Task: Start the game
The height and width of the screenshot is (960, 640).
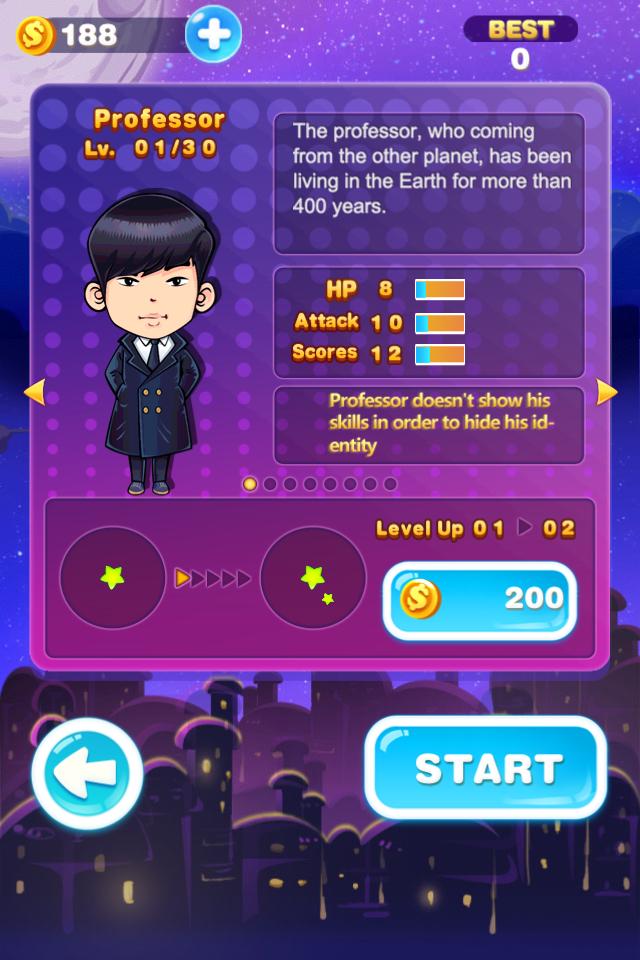Action: [486, 768]
